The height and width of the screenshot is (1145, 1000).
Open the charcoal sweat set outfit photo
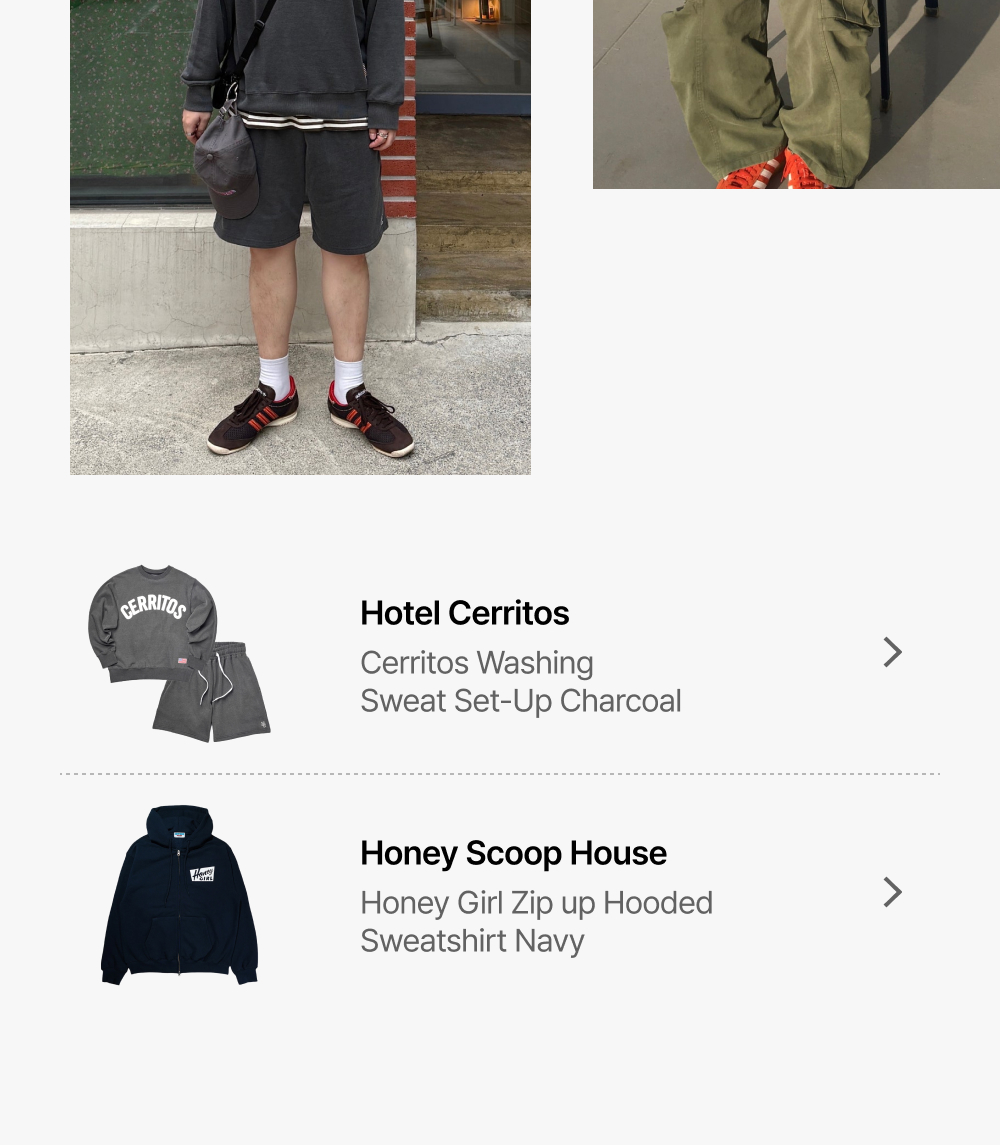pyautogui.click(x=300, y=237)
